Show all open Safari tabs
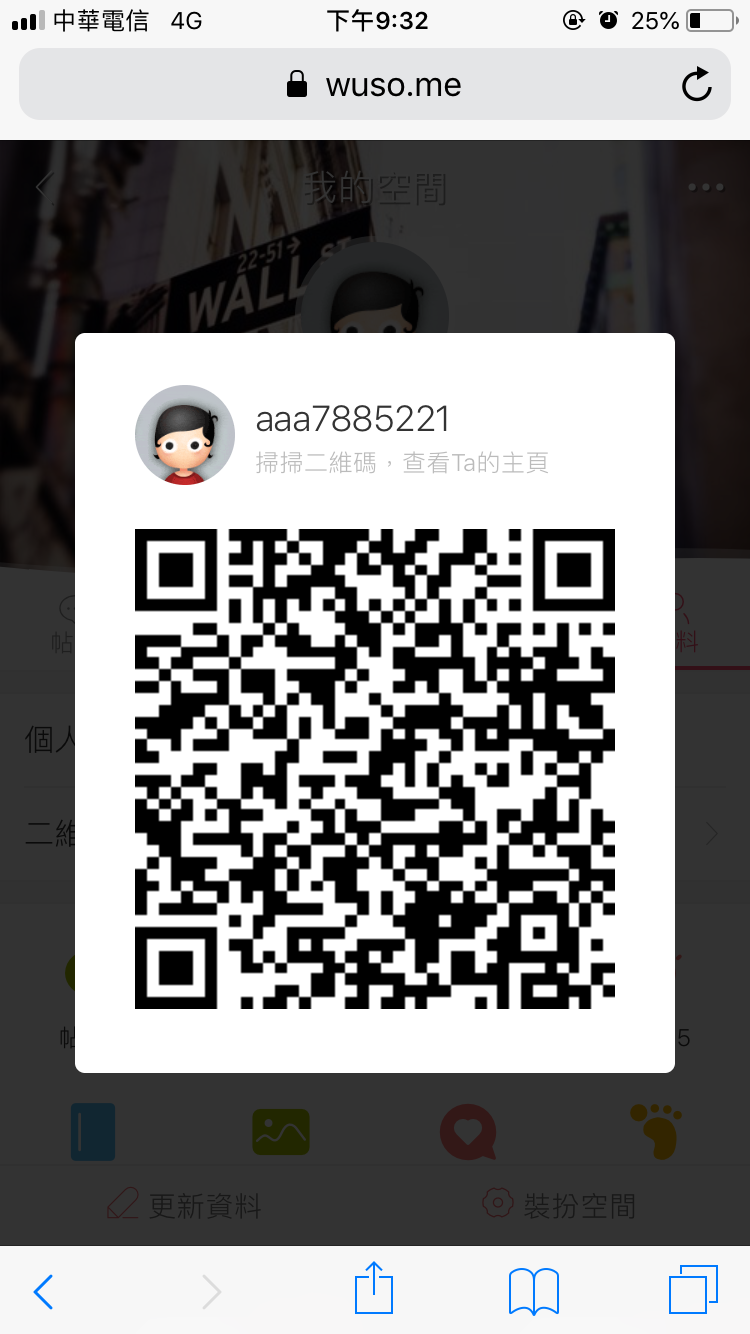The image size is (750, 1334). click(x=693, y=1289)
